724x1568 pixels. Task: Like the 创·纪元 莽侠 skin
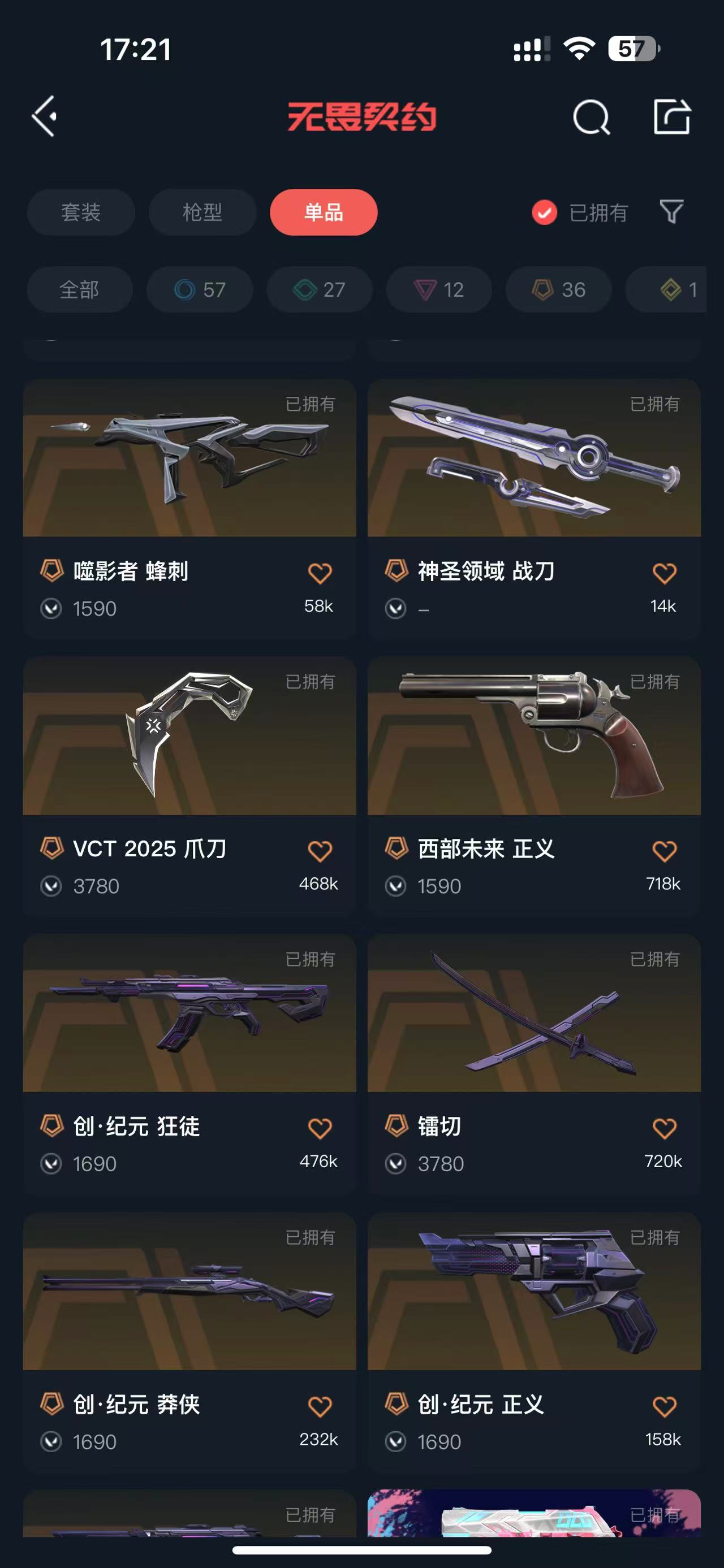click(320, 1406)
